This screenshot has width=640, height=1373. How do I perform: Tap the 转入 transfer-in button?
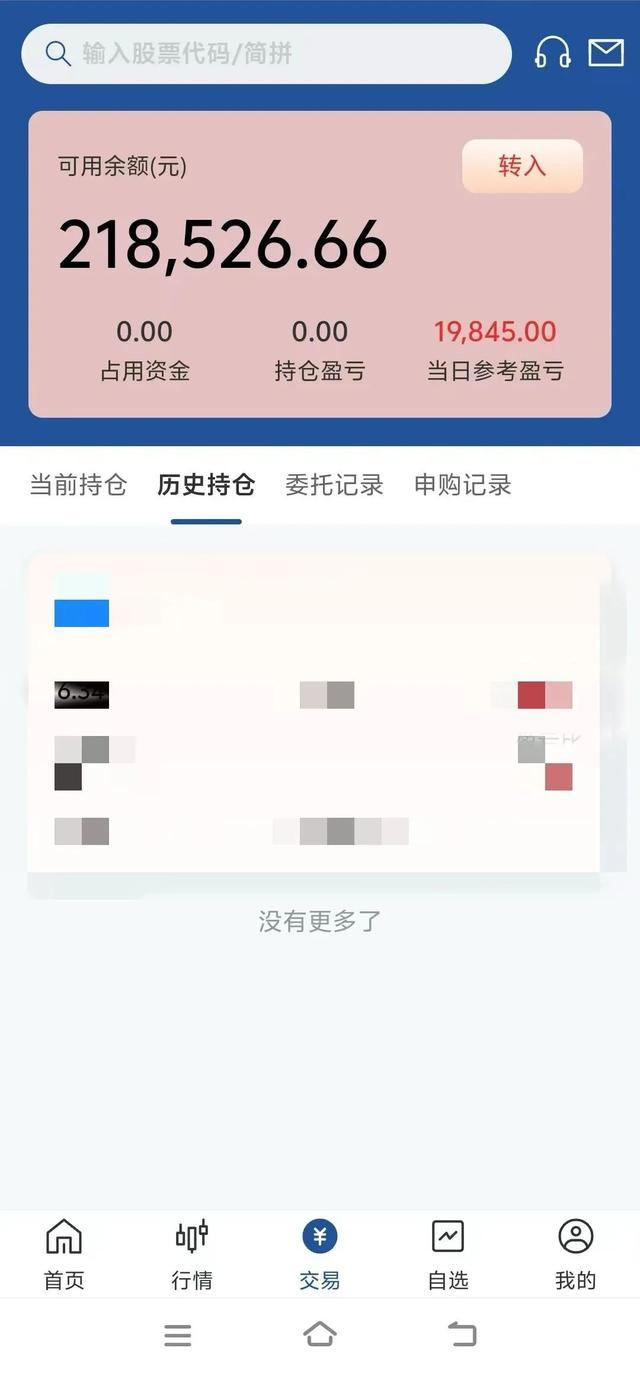(522, 166)
